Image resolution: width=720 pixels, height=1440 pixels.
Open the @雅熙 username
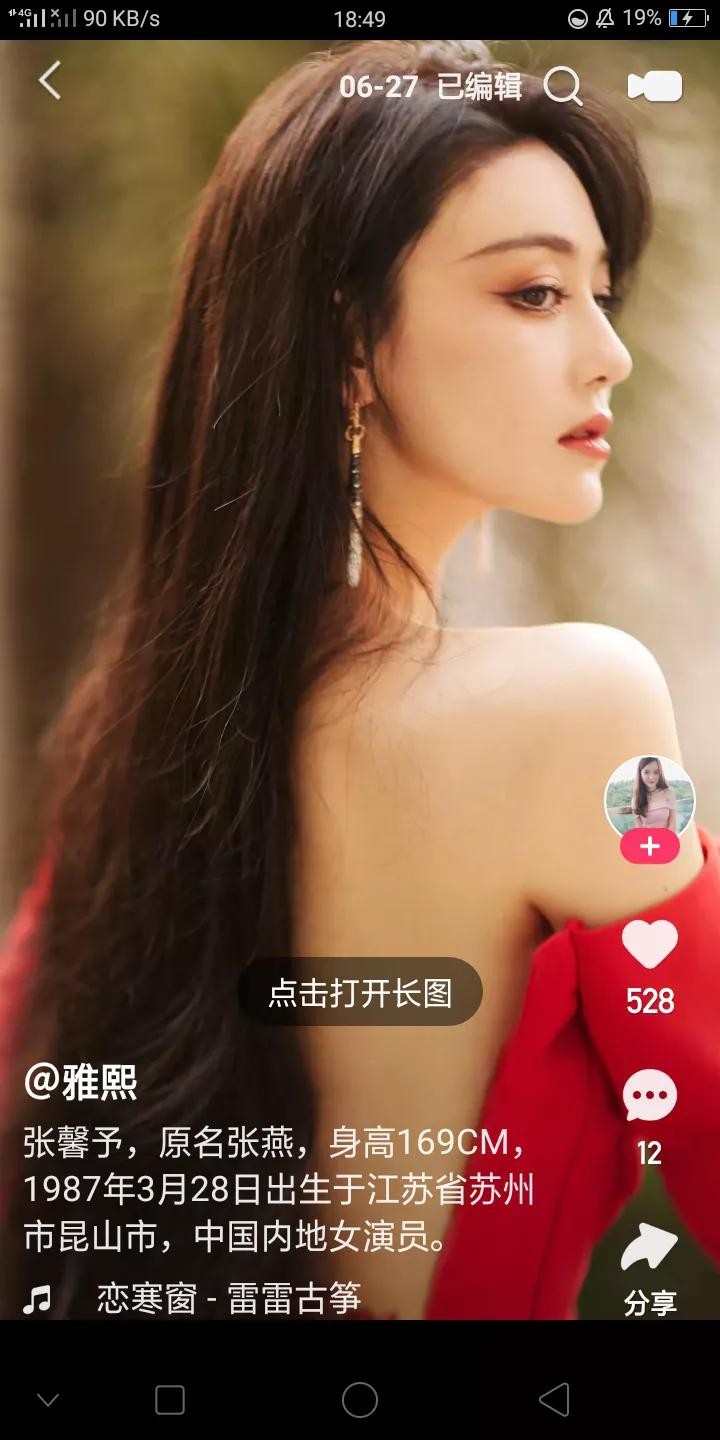coord(80,1081)
